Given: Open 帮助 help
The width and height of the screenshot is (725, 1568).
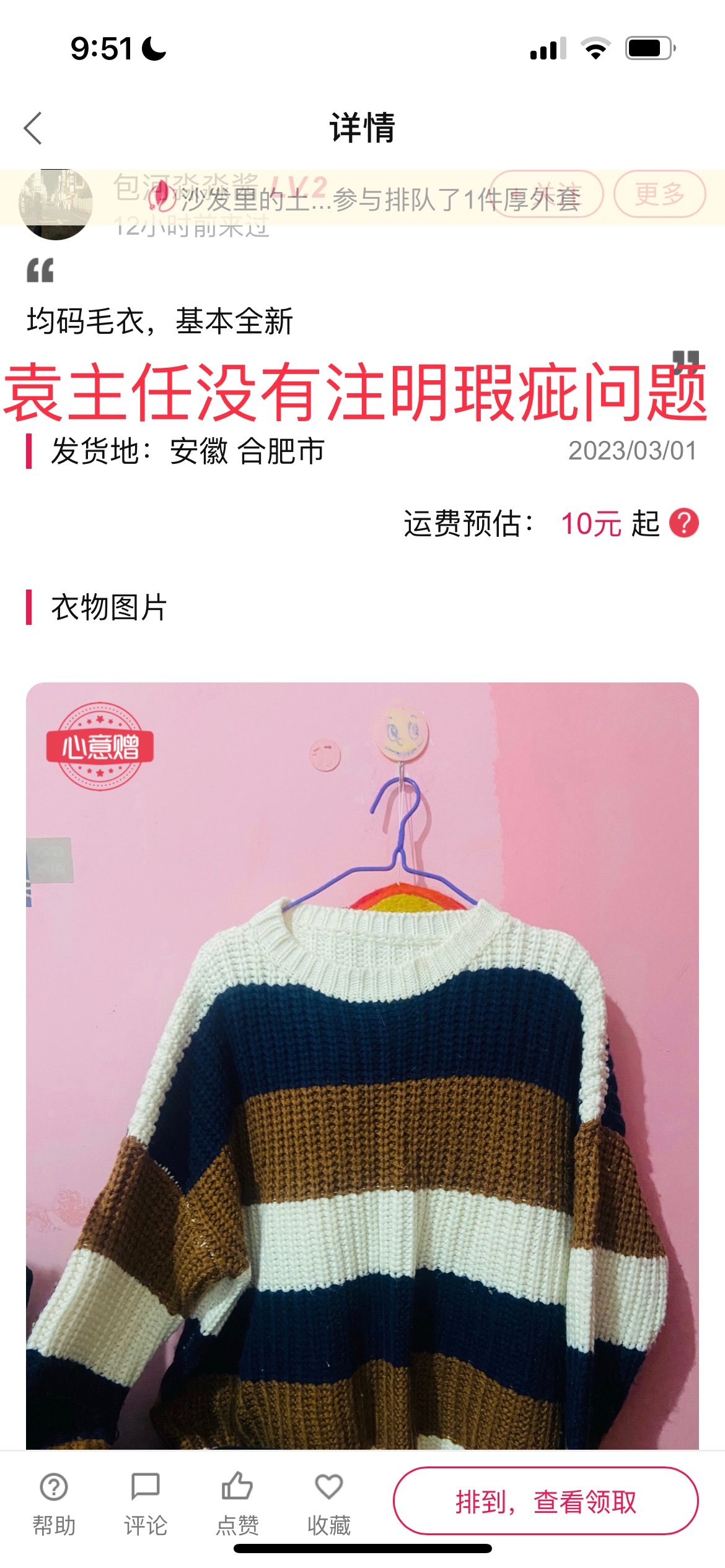Looking at the screenshot, I should (x=54, y=1504).
